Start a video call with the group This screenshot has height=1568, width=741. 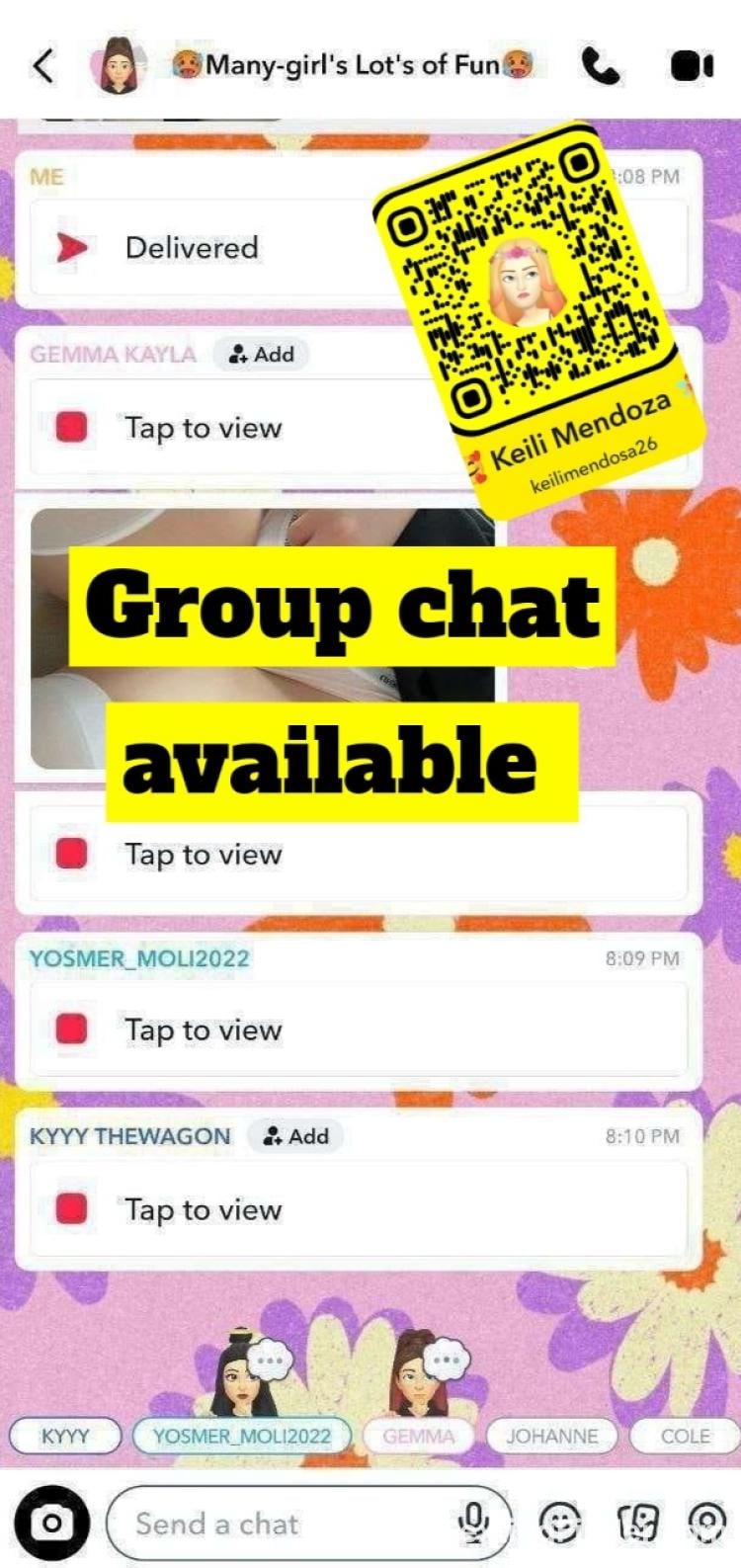(692, 66)
